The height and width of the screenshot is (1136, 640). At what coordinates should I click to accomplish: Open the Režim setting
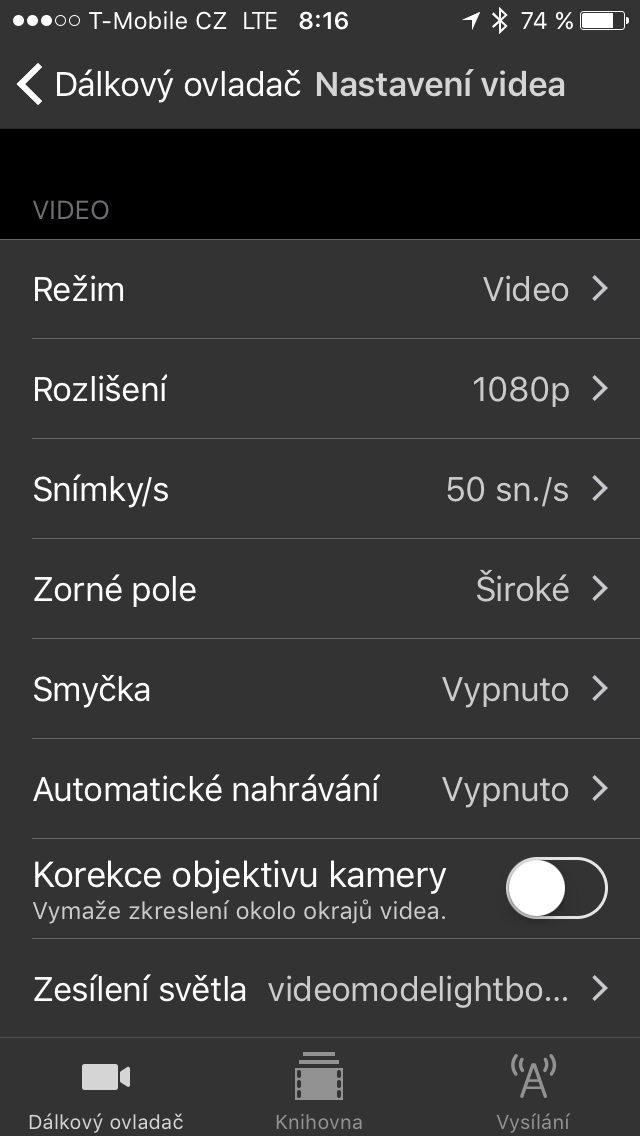tap(320, 289)
